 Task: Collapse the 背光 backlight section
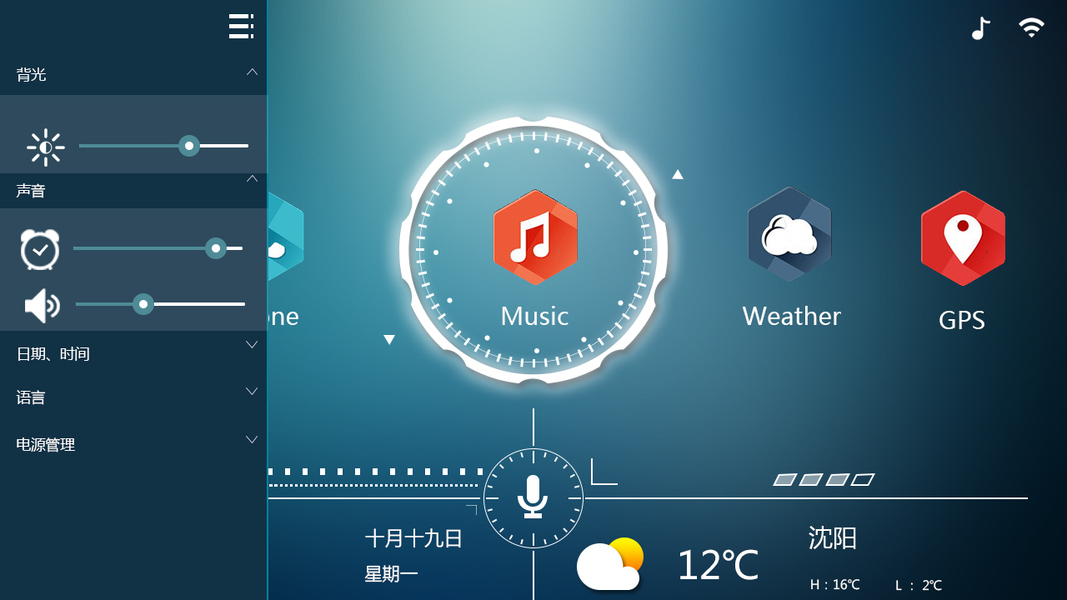[252, 72]
